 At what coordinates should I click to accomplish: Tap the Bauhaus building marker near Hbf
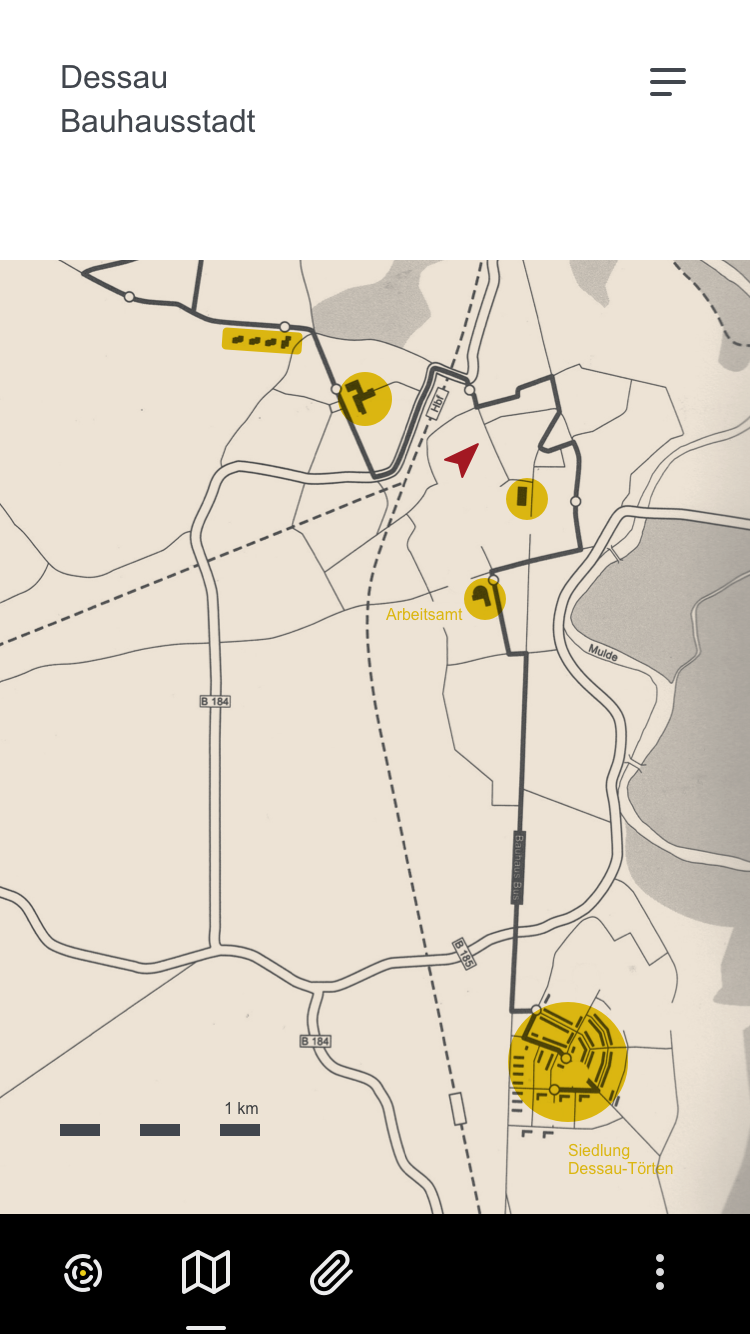click(x=365, y=399)
